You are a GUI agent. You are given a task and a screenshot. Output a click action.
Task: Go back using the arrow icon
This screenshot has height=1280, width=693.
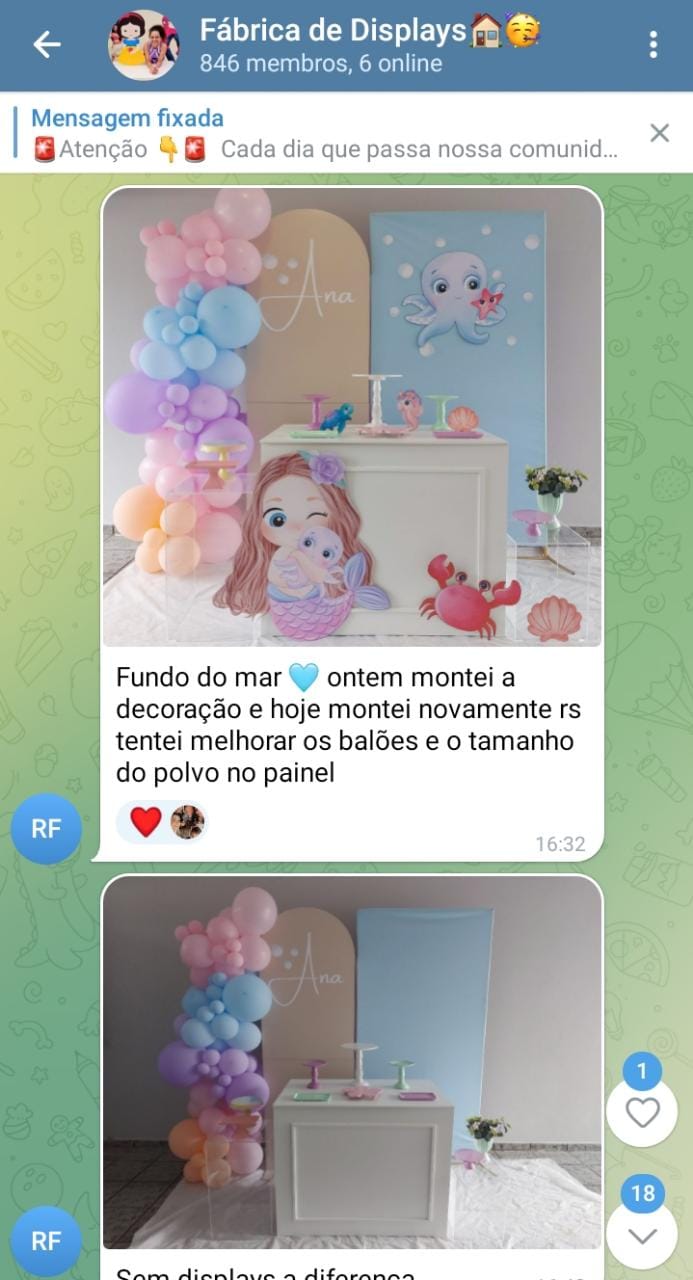pos(46,45)
